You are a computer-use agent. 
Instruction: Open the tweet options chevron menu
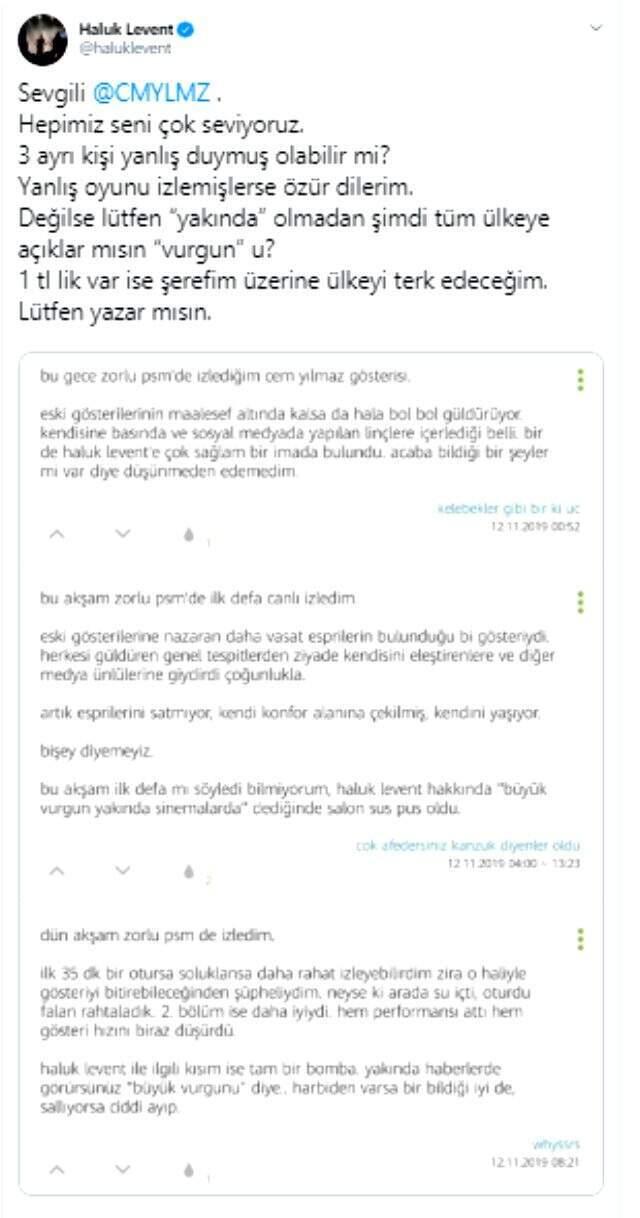597,28
